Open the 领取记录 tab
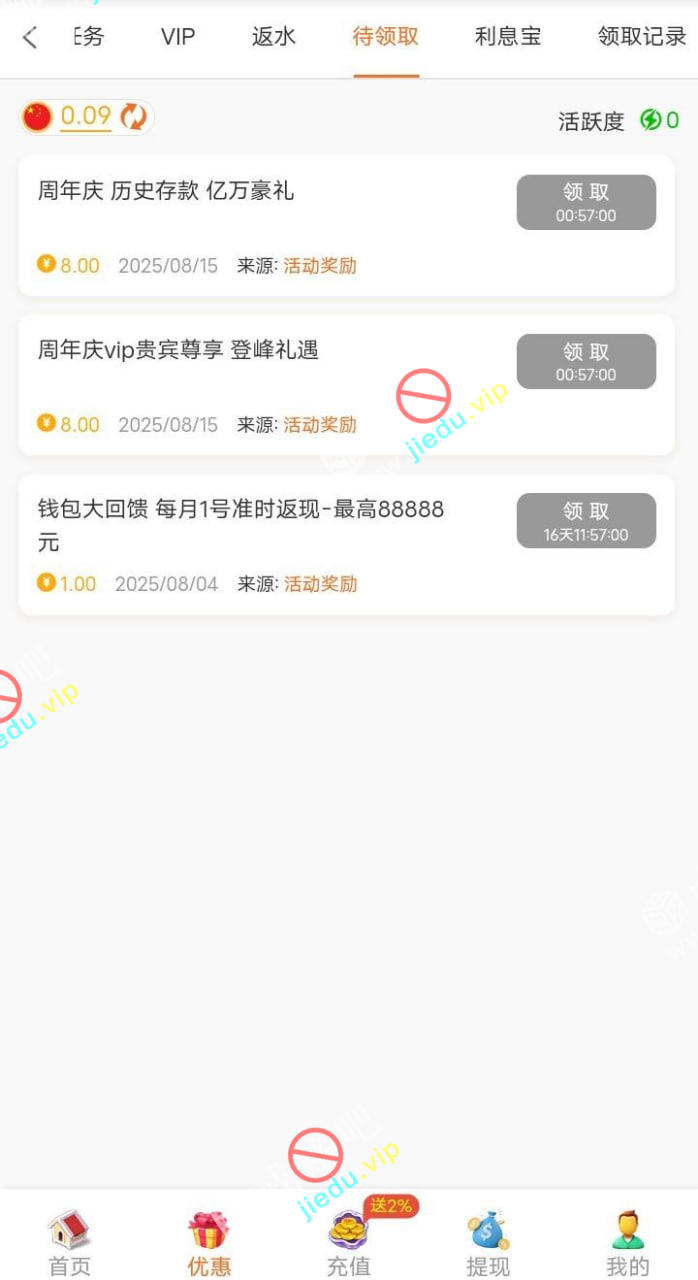698x1280 pixels. pos(641,37)
